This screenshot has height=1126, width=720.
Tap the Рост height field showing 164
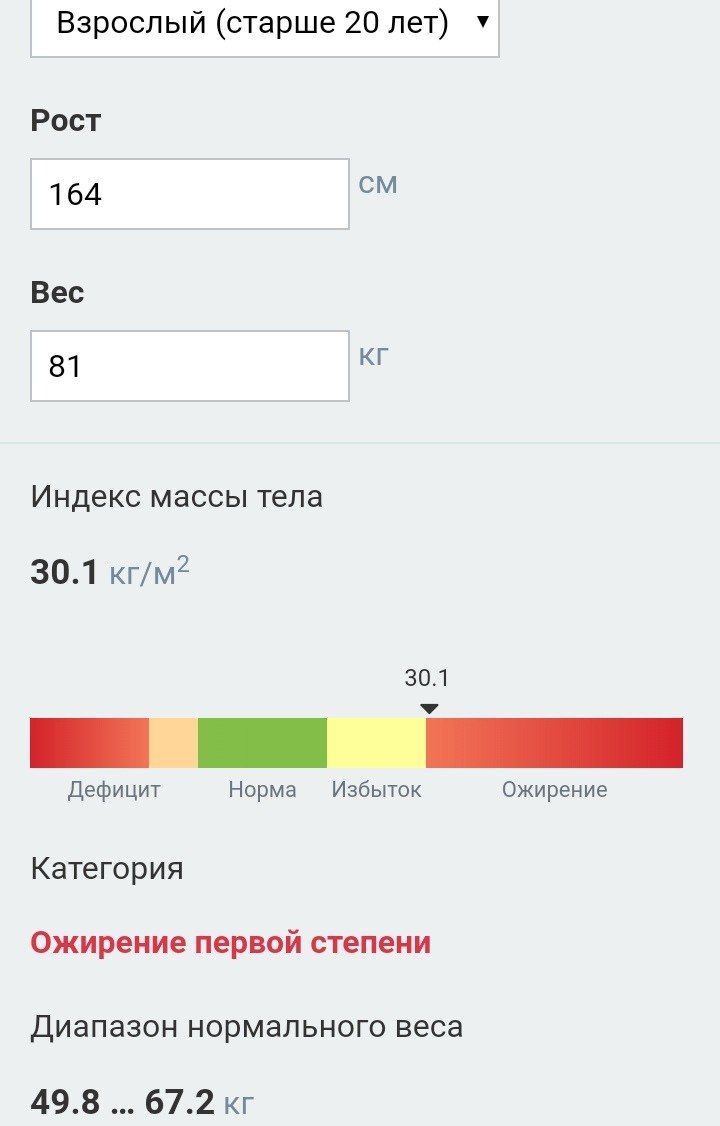coord(190,194)
